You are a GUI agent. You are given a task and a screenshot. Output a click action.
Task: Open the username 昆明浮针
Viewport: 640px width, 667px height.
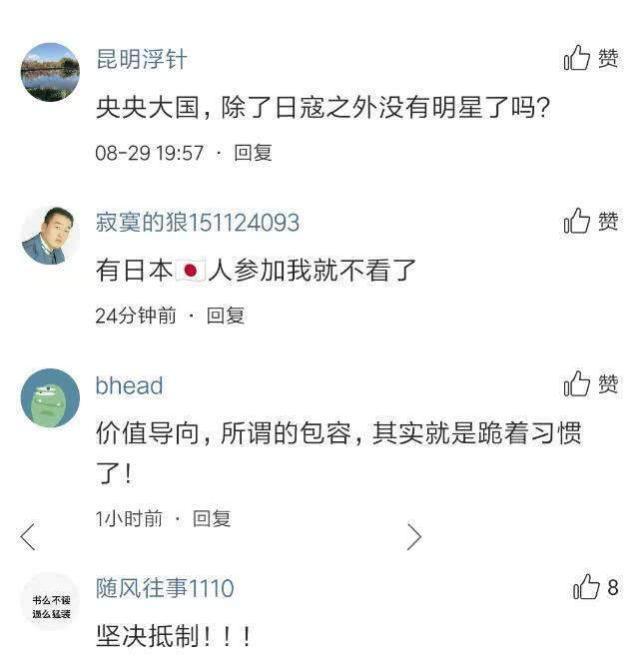point(140,59)
